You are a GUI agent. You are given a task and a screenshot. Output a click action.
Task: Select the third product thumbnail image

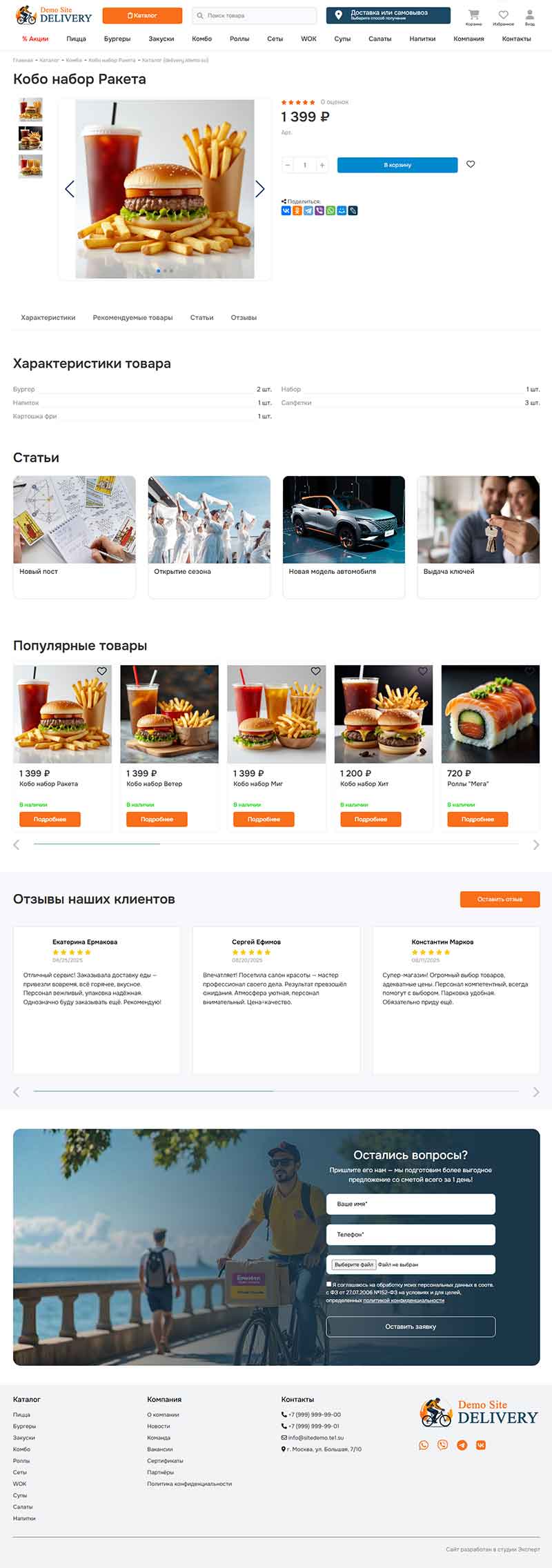30,166
